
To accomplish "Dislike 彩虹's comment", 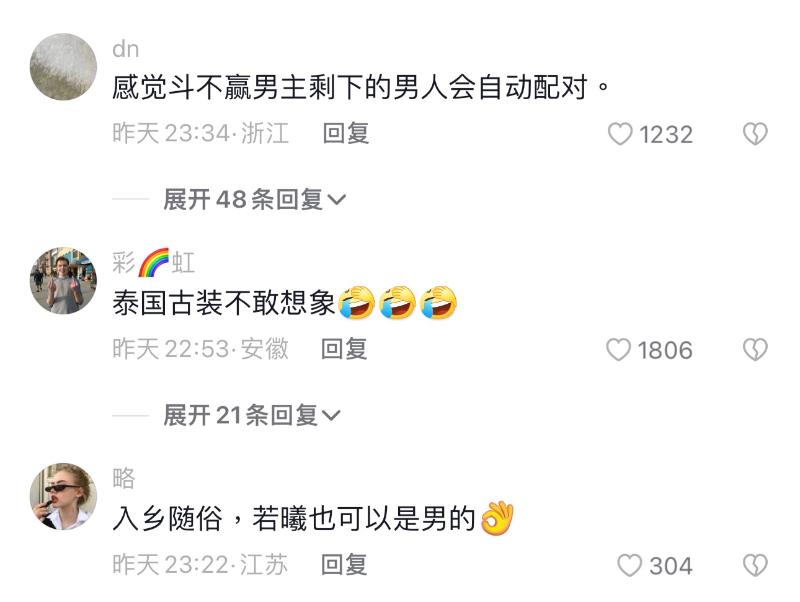I will [755, 349].
